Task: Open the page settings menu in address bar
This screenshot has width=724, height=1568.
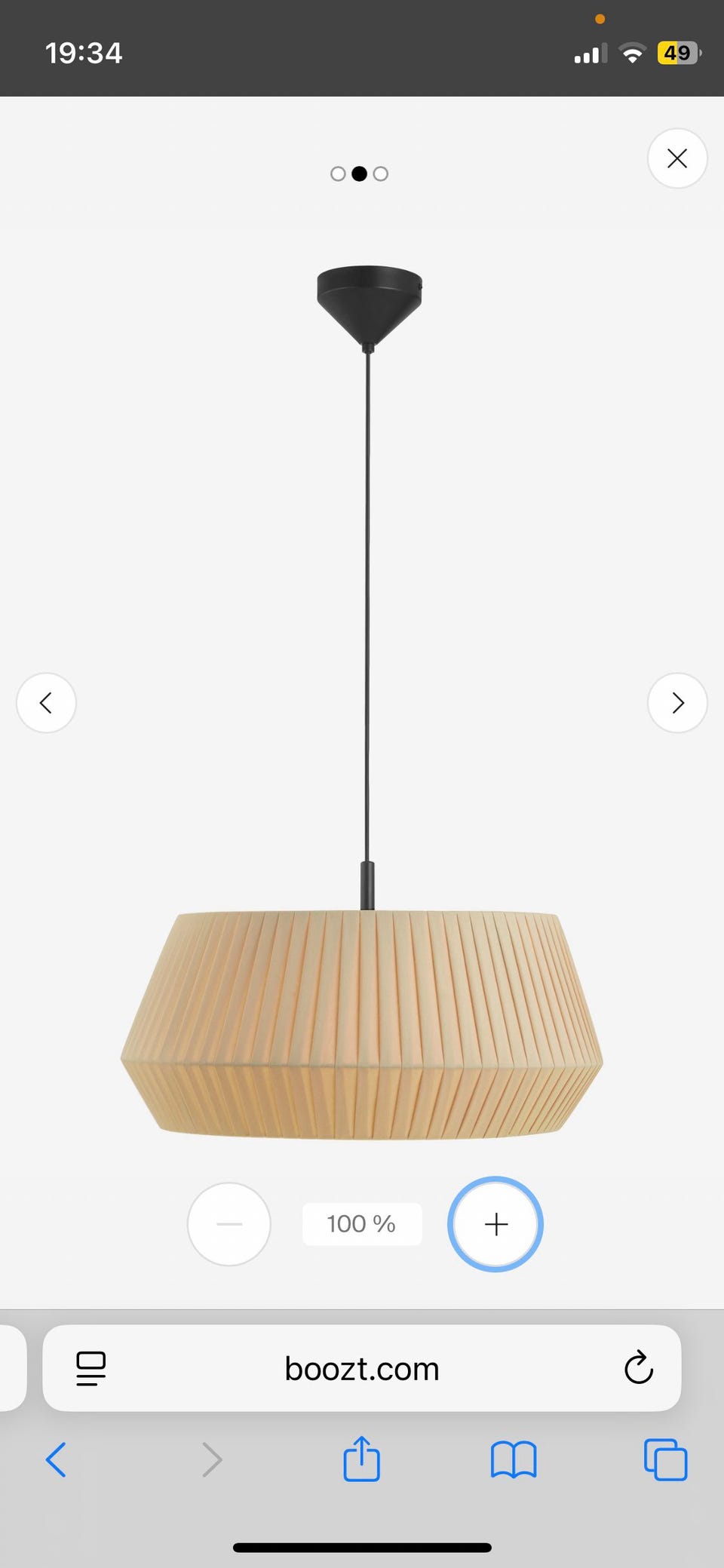Action: (x=90, y=1368)
